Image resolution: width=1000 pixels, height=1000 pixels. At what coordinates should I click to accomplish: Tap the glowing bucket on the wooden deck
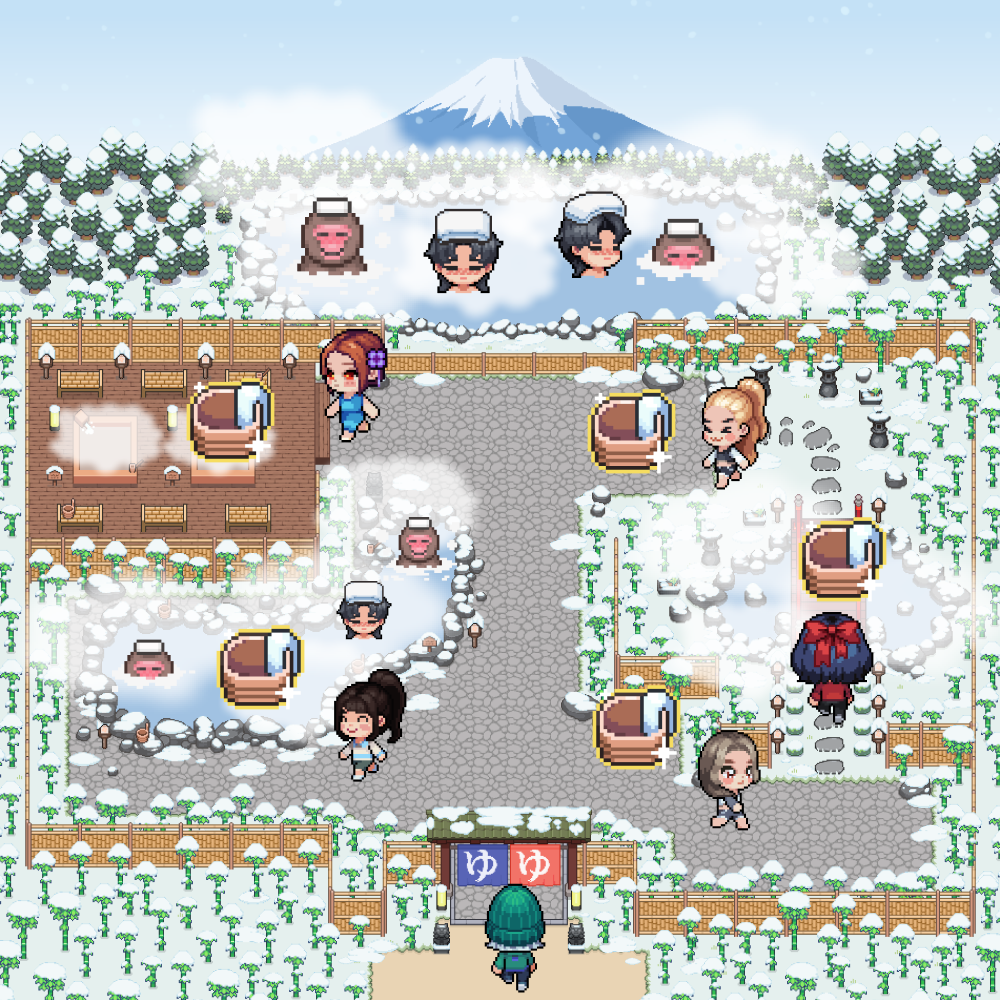pos(231,420)
